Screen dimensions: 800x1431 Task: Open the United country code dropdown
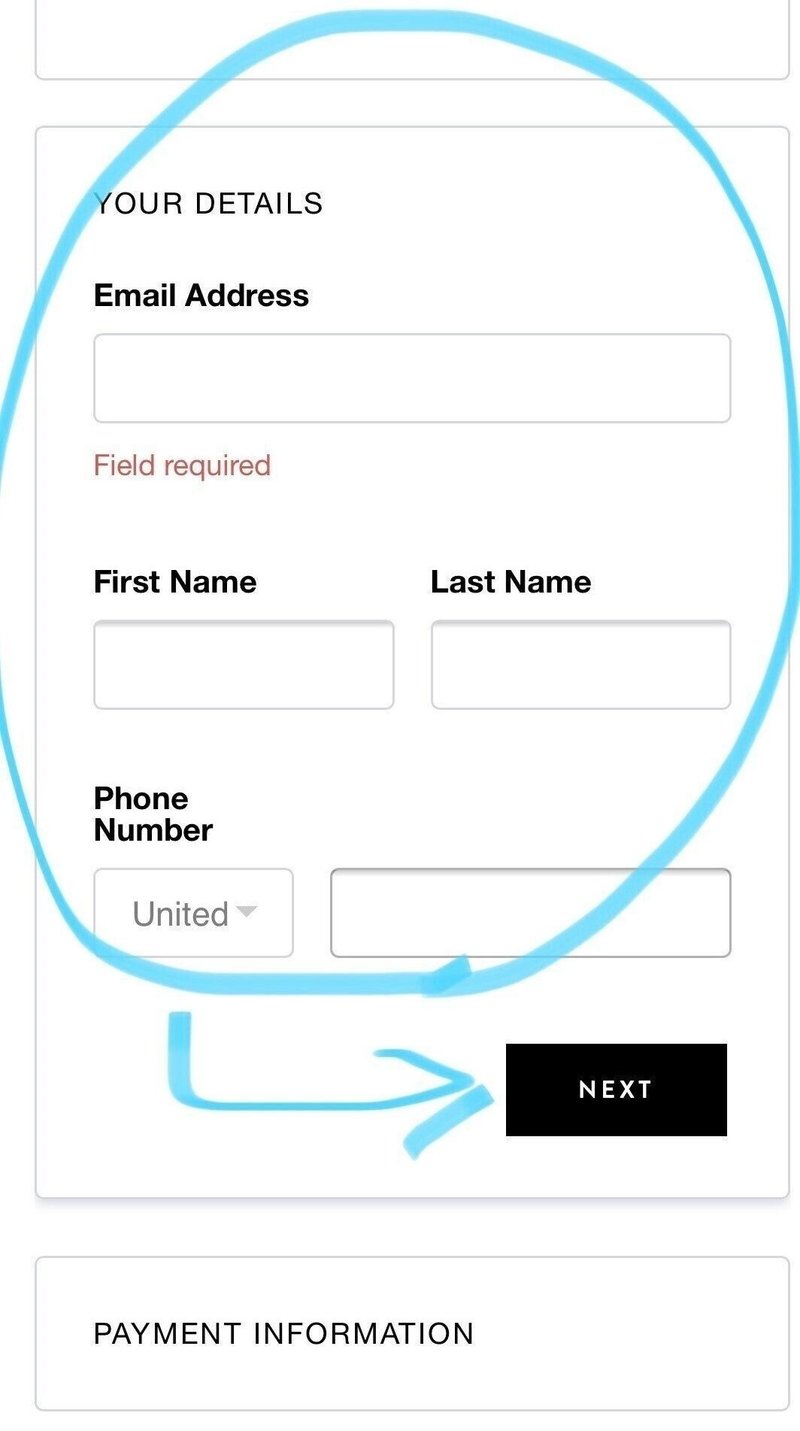(x=194, y=913)
